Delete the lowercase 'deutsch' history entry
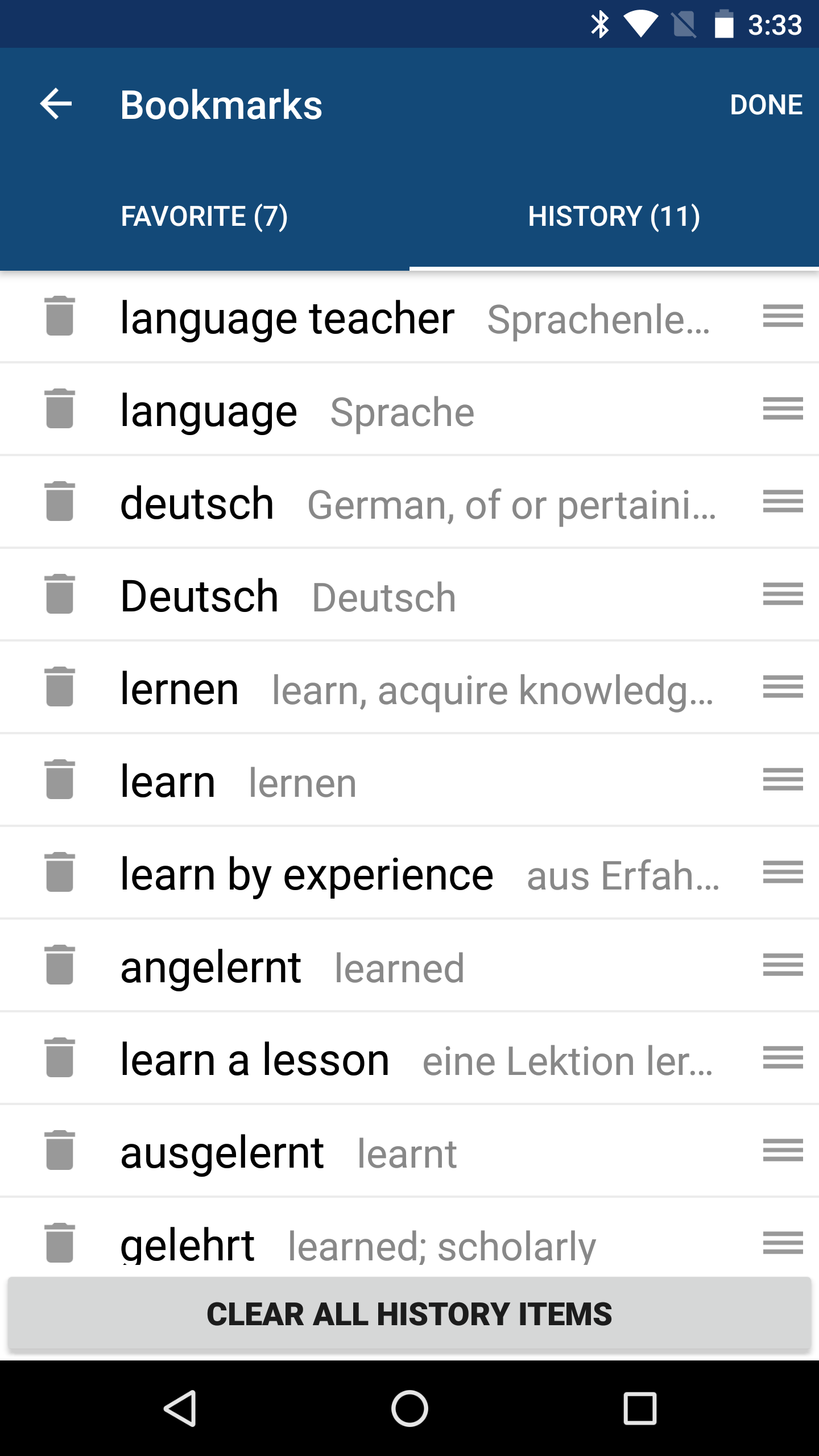 click(x=60, y=502)
